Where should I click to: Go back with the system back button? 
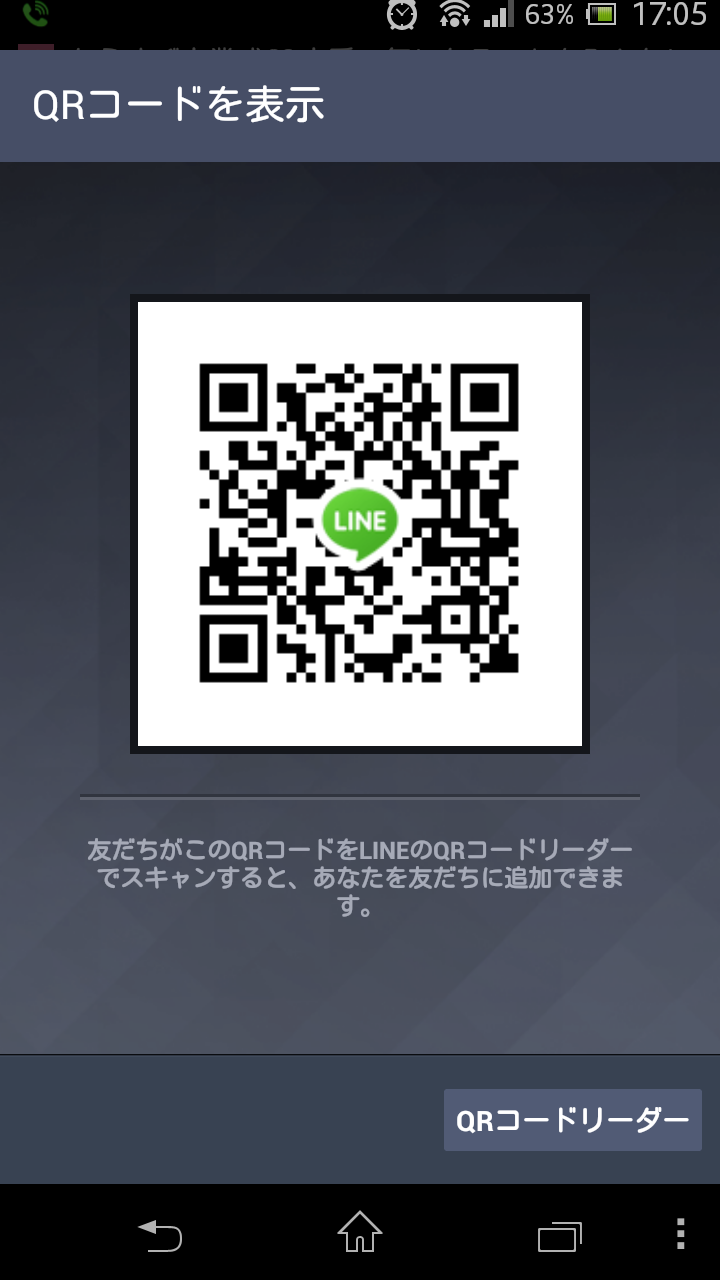tap(160, 1236)
